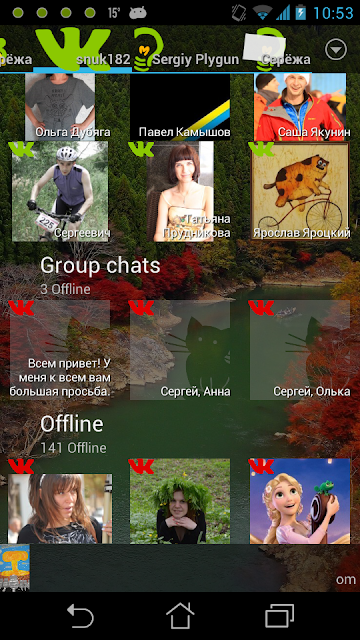Open contact Сергеевич with cyclist photo
Image resolution: width=360 pixels, height=640 pixels.
60,191
